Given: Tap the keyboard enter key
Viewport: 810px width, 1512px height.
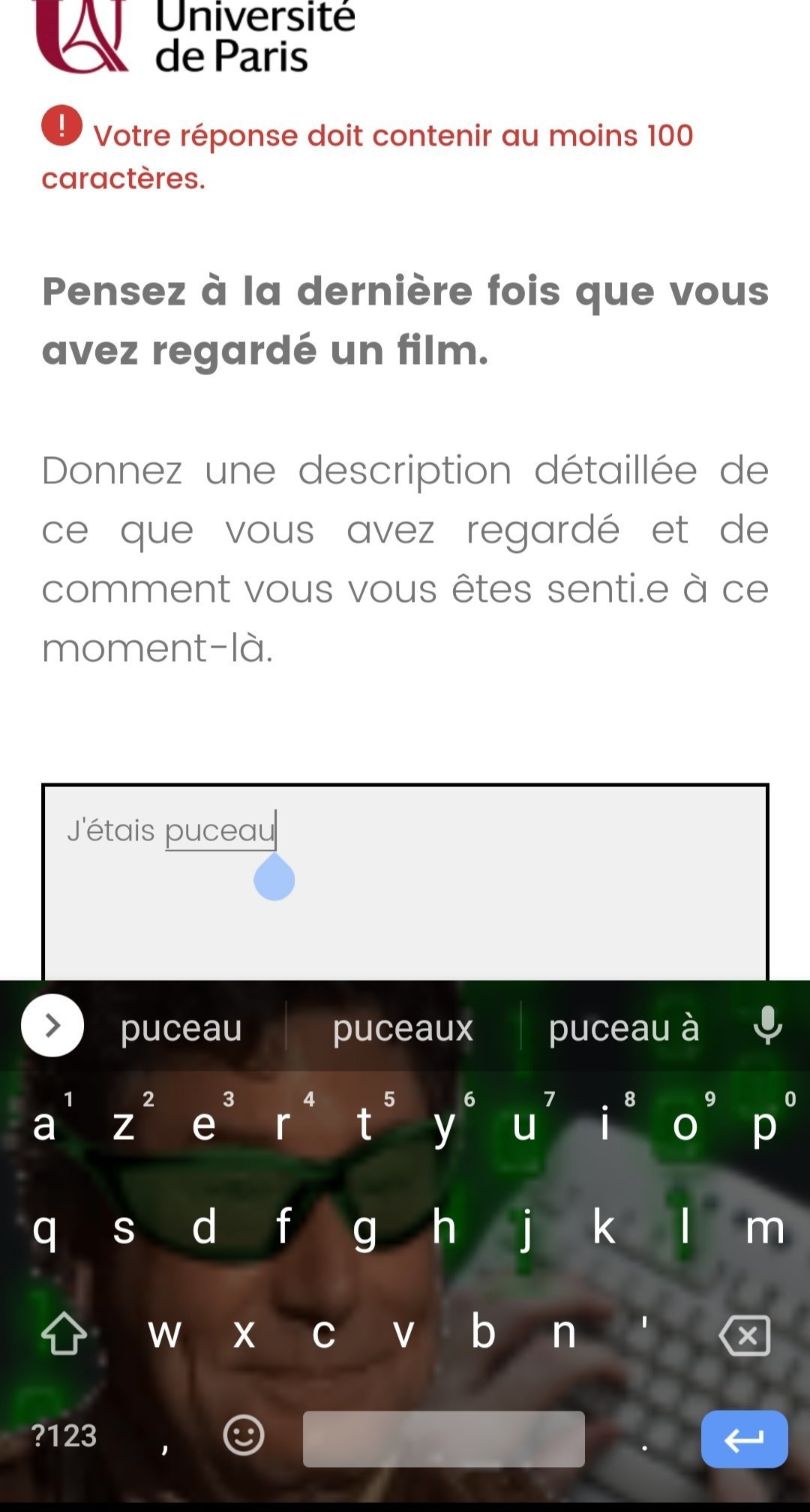Looking at the screenshot, I should click(744, 1439).
